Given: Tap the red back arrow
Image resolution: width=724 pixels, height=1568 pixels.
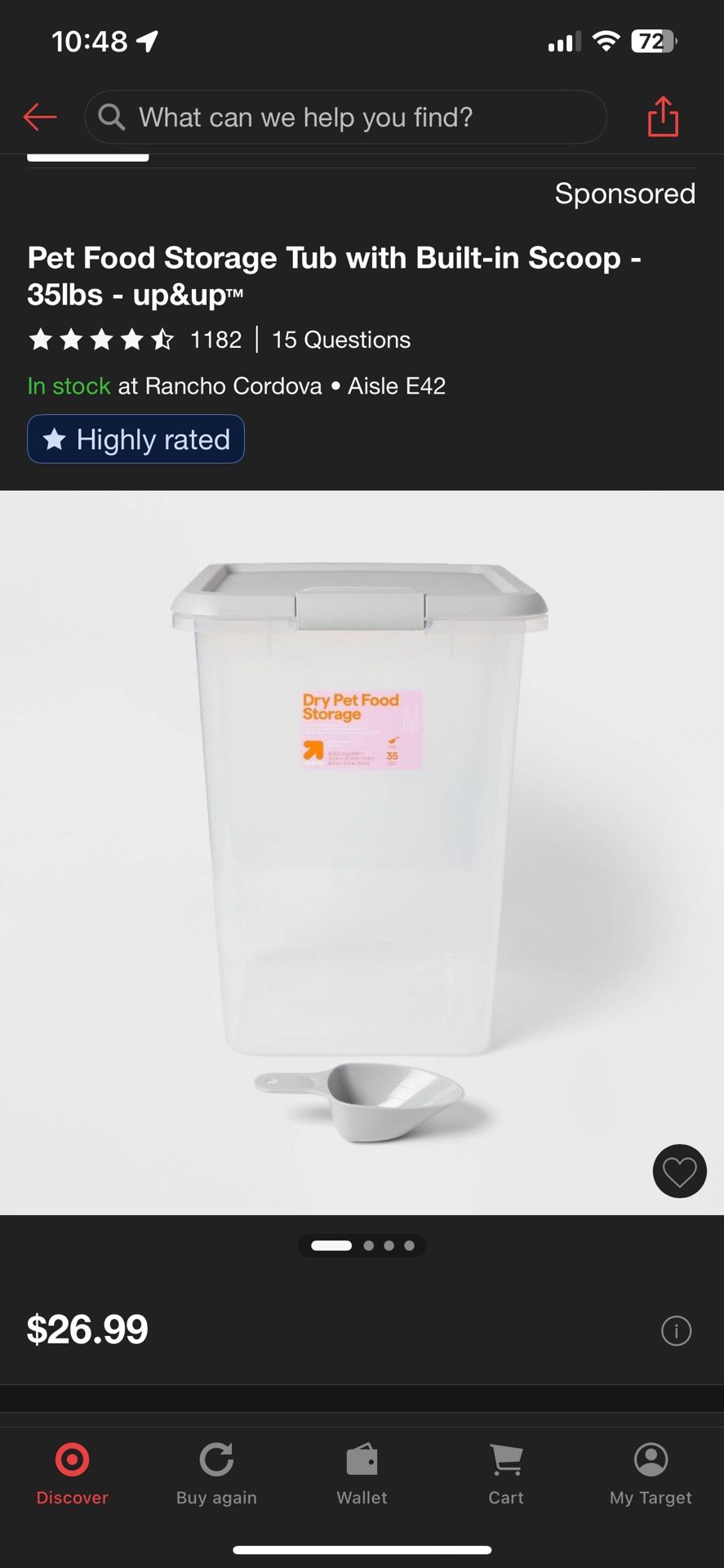Looking at the screenshot, I should tap(40, 117).
